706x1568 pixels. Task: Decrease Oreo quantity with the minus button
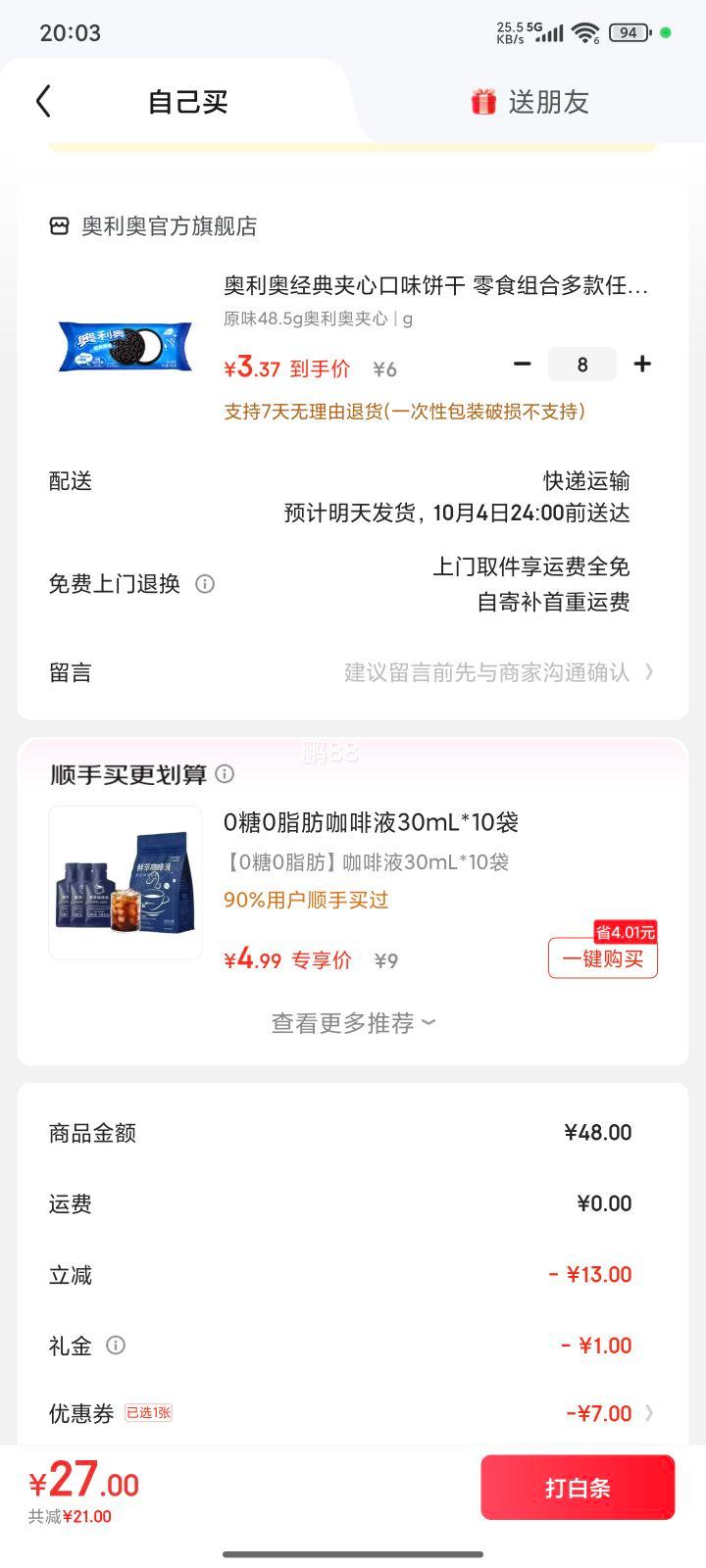click(x=523, y=365)
